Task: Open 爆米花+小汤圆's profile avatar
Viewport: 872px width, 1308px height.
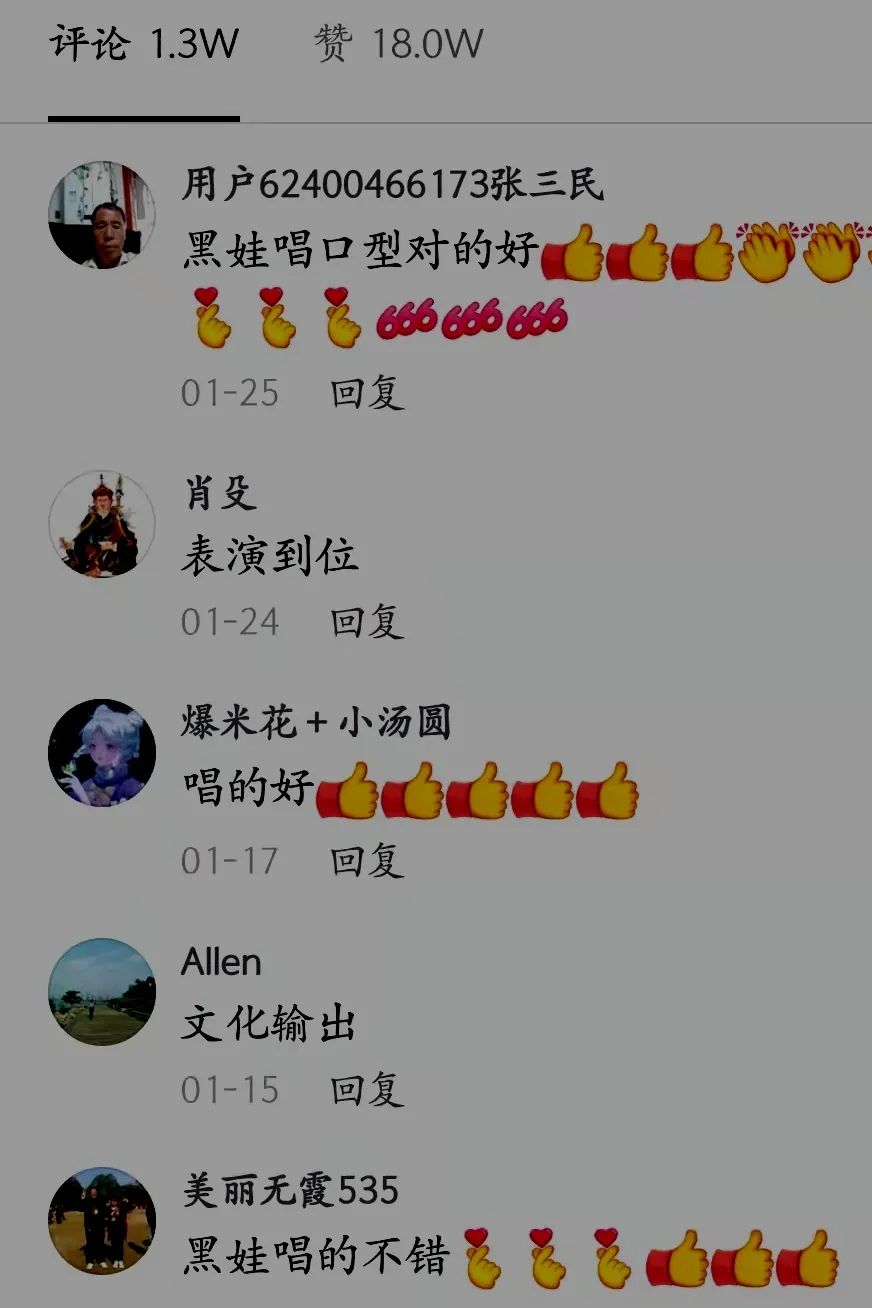Action: [x=101, y=756]
